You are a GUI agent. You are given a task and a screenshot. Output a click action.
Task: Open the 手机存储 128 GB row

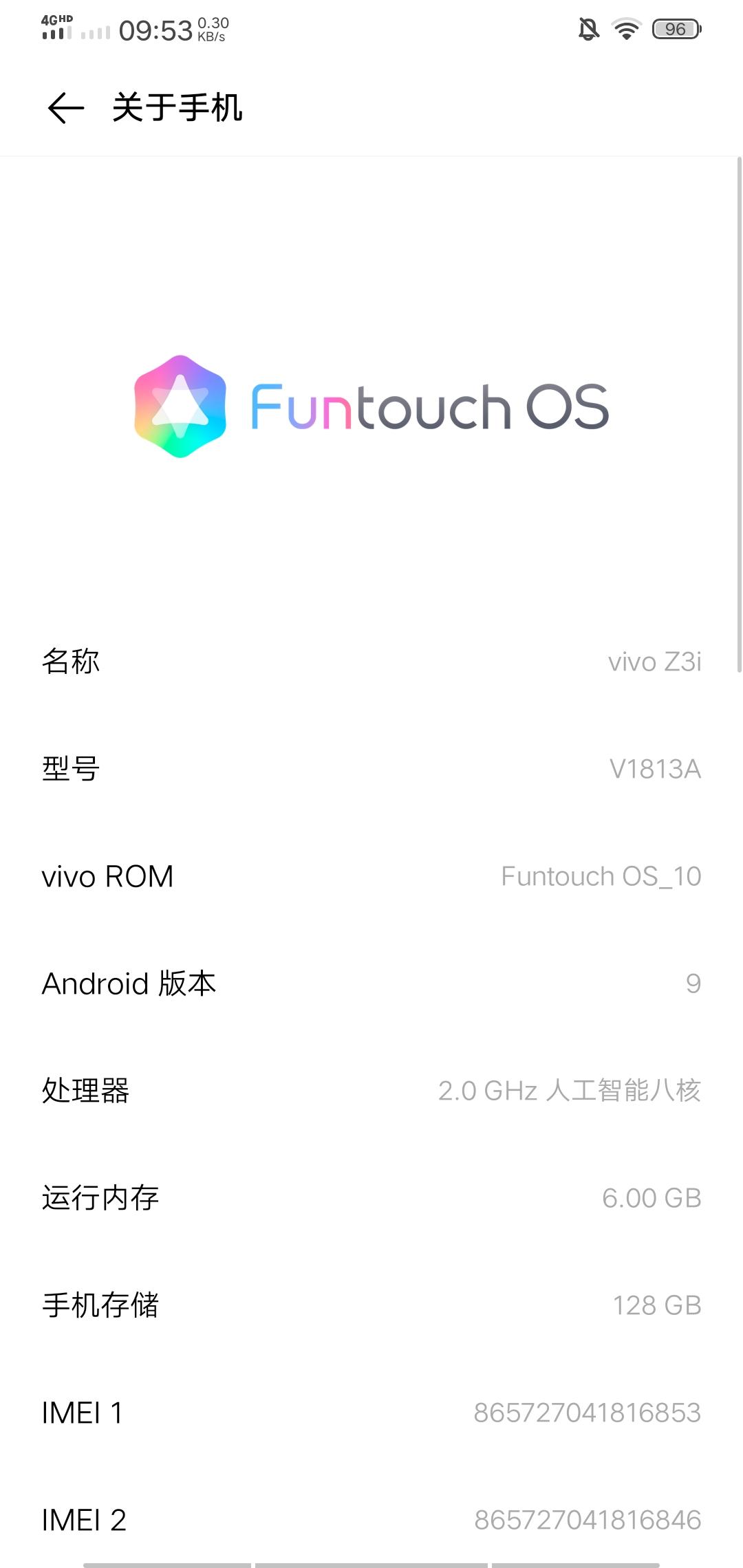[x=371, y=1305]
